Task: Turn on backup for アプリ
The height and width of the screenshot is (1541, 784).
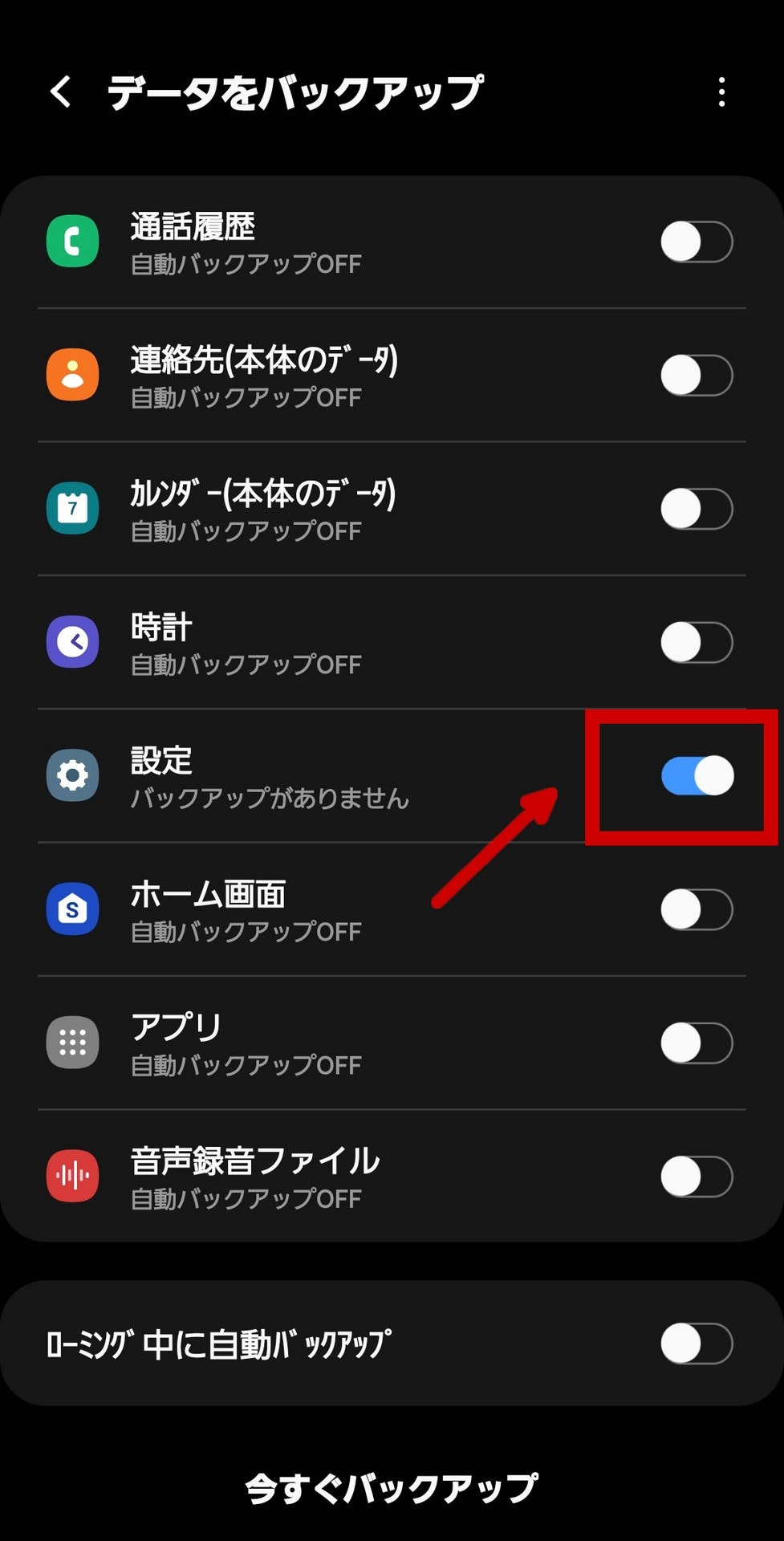Action: [696, 1043]
